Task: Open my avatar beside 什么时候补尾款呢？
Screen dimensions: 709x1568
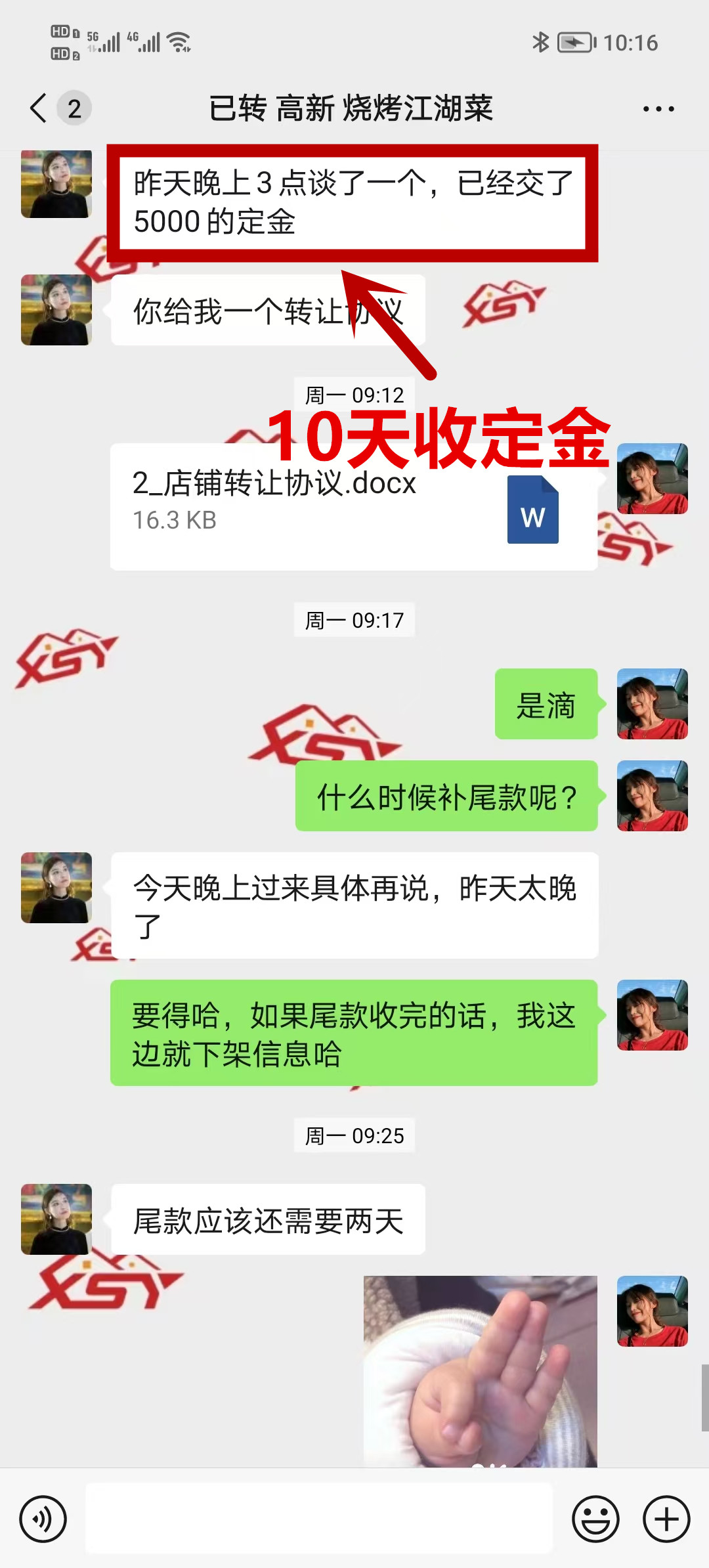Action: coord(653,796)
